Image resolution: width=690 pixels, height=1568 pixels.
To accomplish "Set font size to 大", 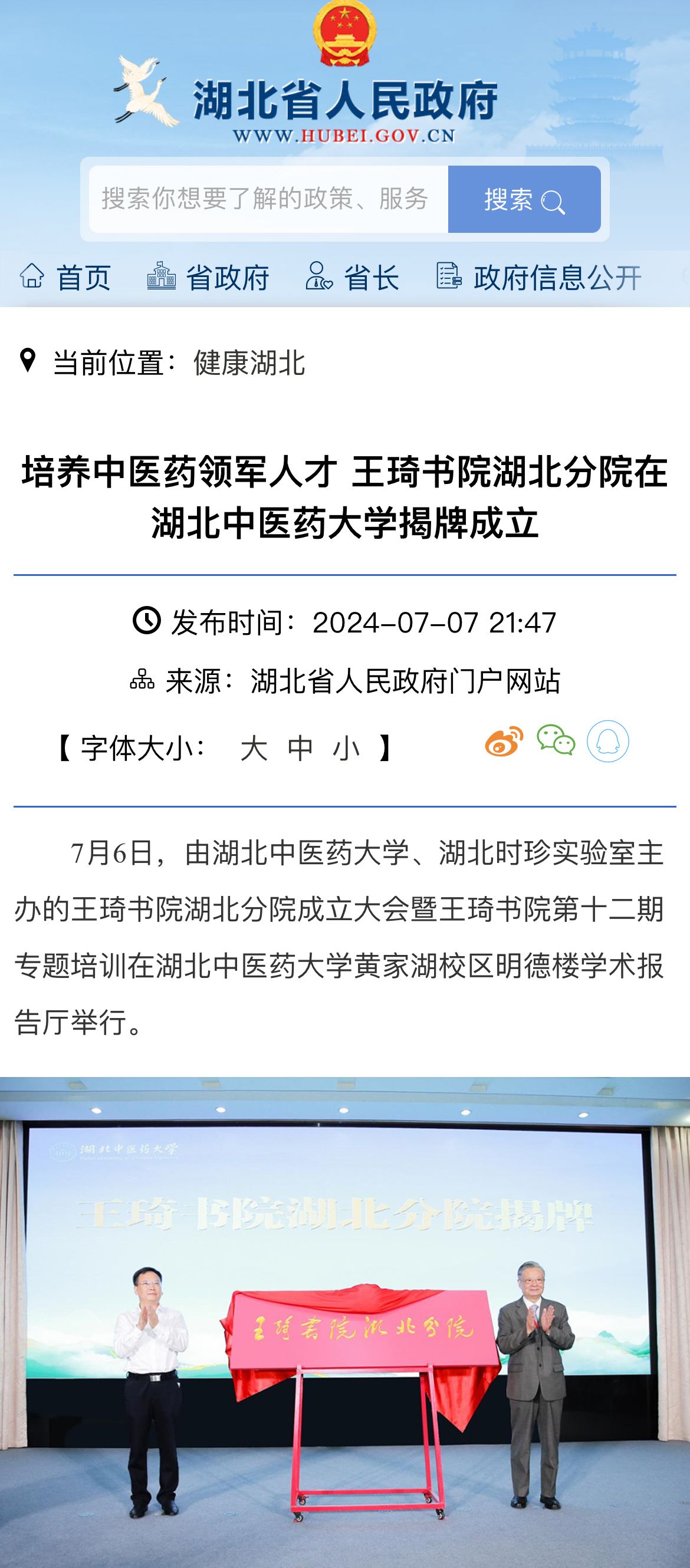I will [x=254, y=748].
